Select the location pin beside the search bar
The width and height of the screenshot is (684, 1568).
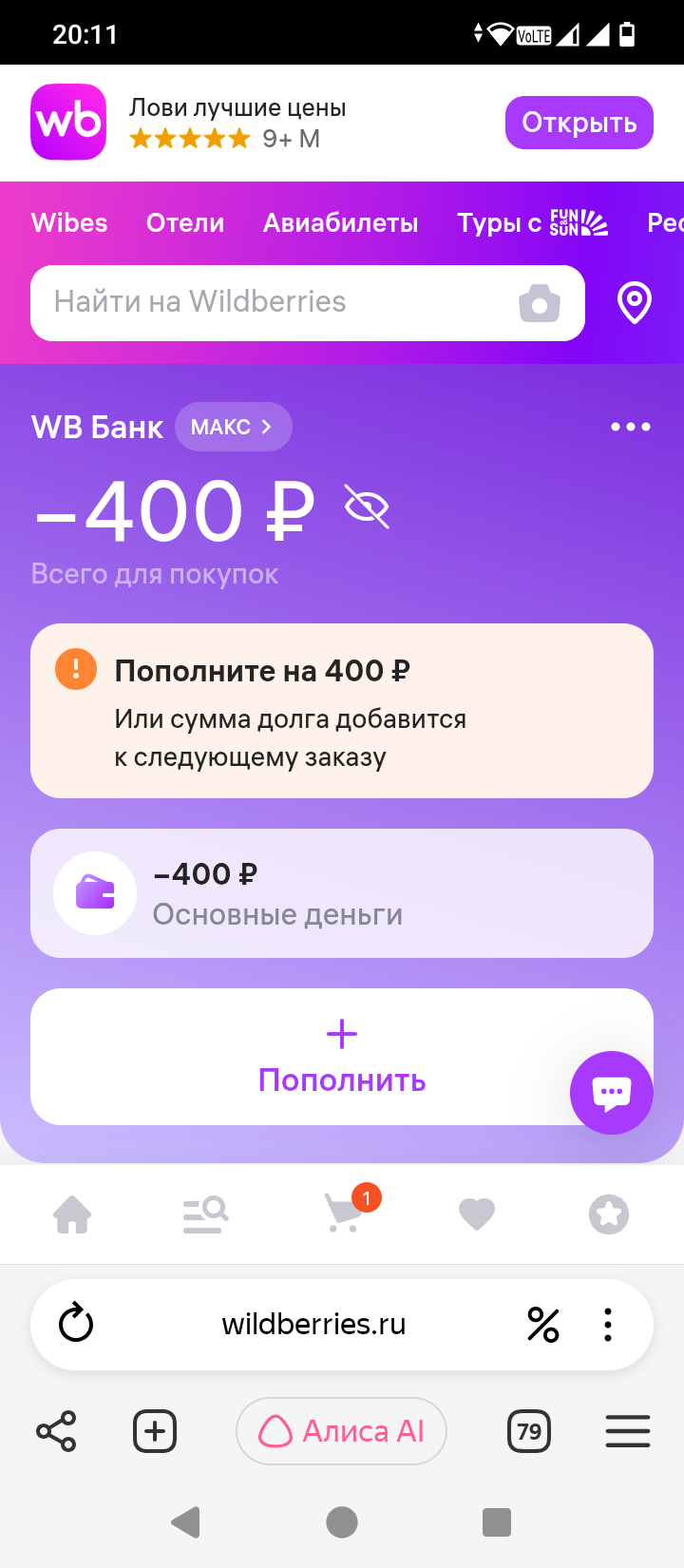(x=634, y=303)
